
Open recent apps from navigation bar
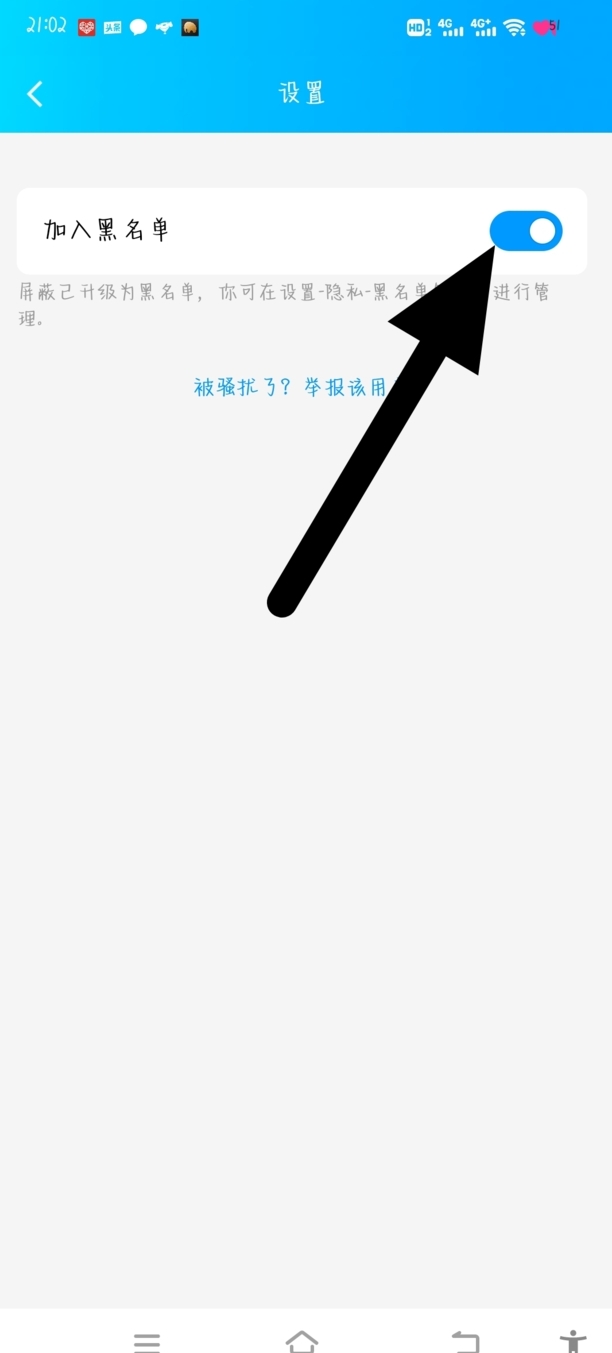pyautogui.click(x=147, y=1341)
